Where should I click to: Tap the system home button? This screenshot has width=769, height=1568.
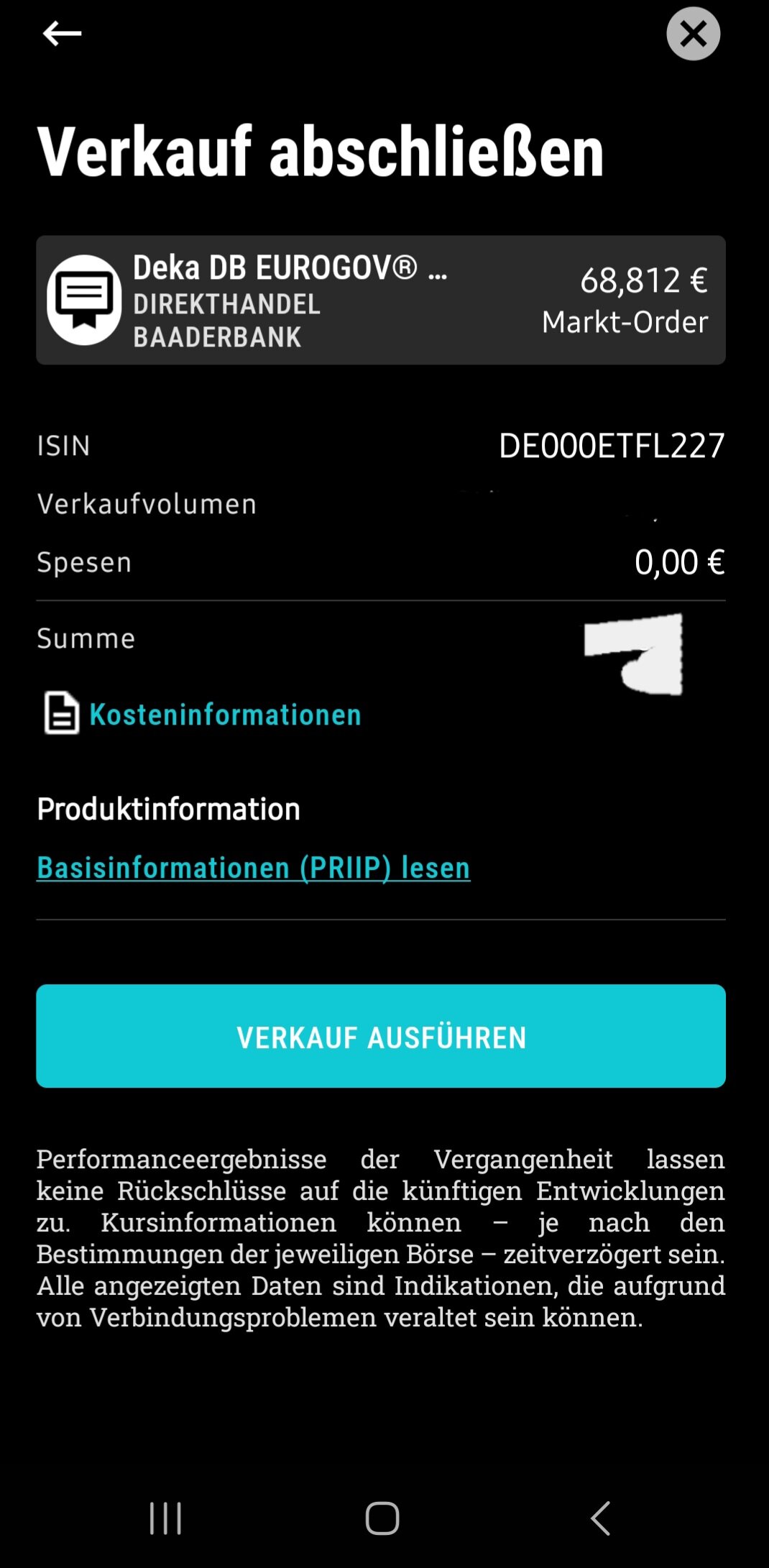point(382,1518)
